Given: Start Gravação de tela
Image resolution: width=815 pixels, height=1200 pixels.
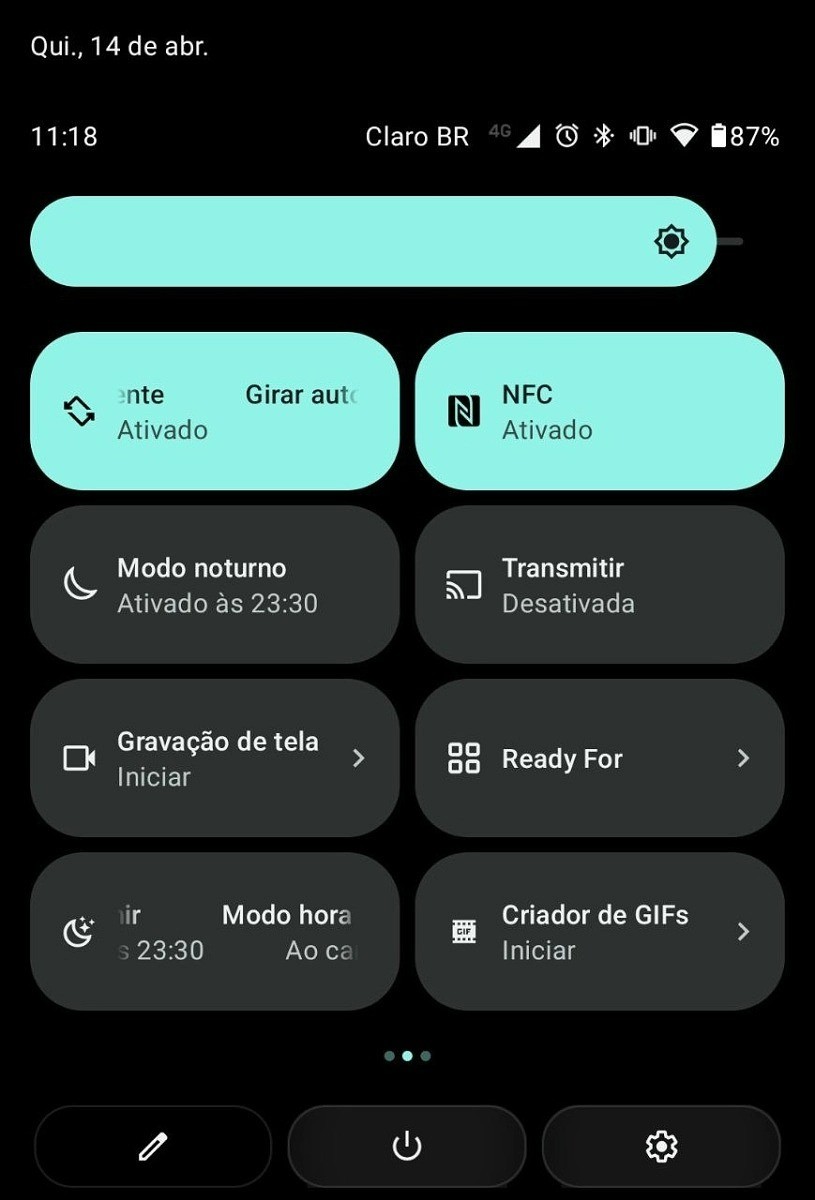Looking at the screenshot, I should [x=214, y=758].
